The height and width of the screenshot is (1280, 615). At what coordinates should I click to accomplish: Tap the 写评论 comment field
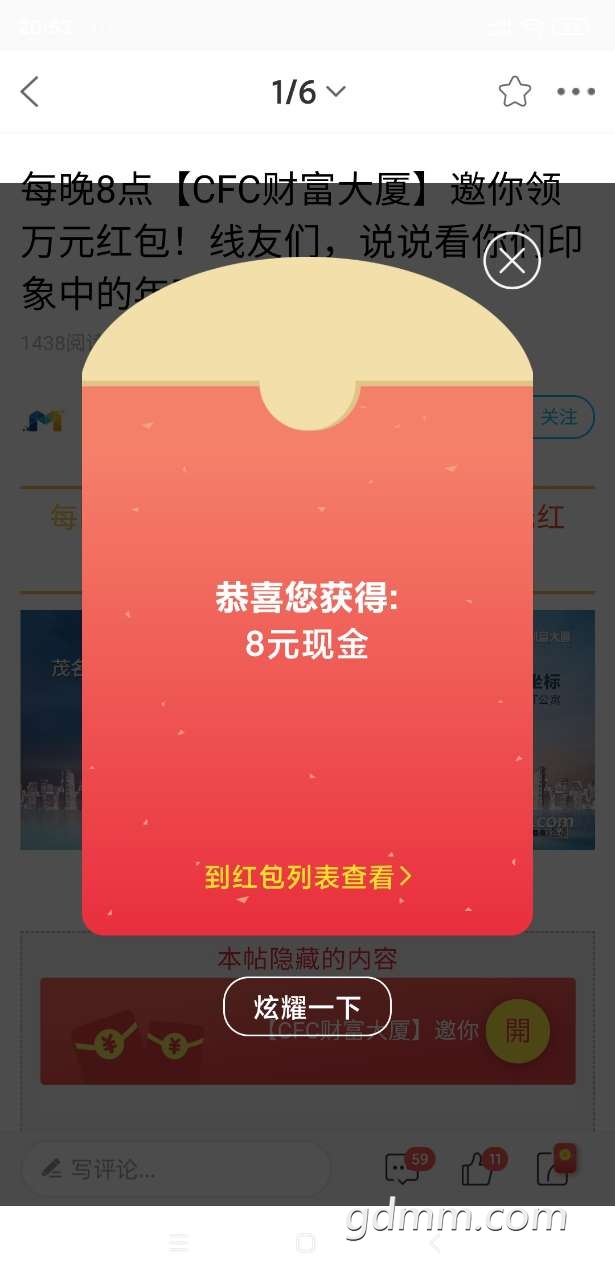coord(175,1169)
